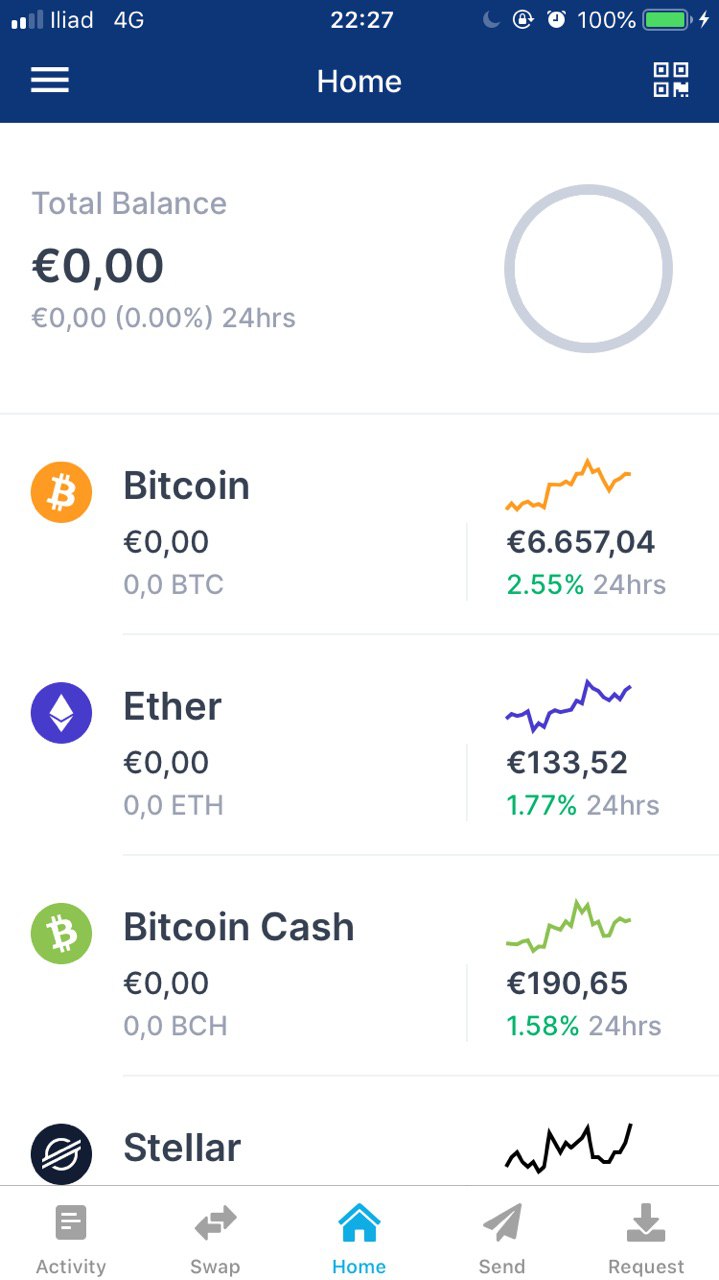
Task: View Ether balance details
Action: [x=360, y=745]
